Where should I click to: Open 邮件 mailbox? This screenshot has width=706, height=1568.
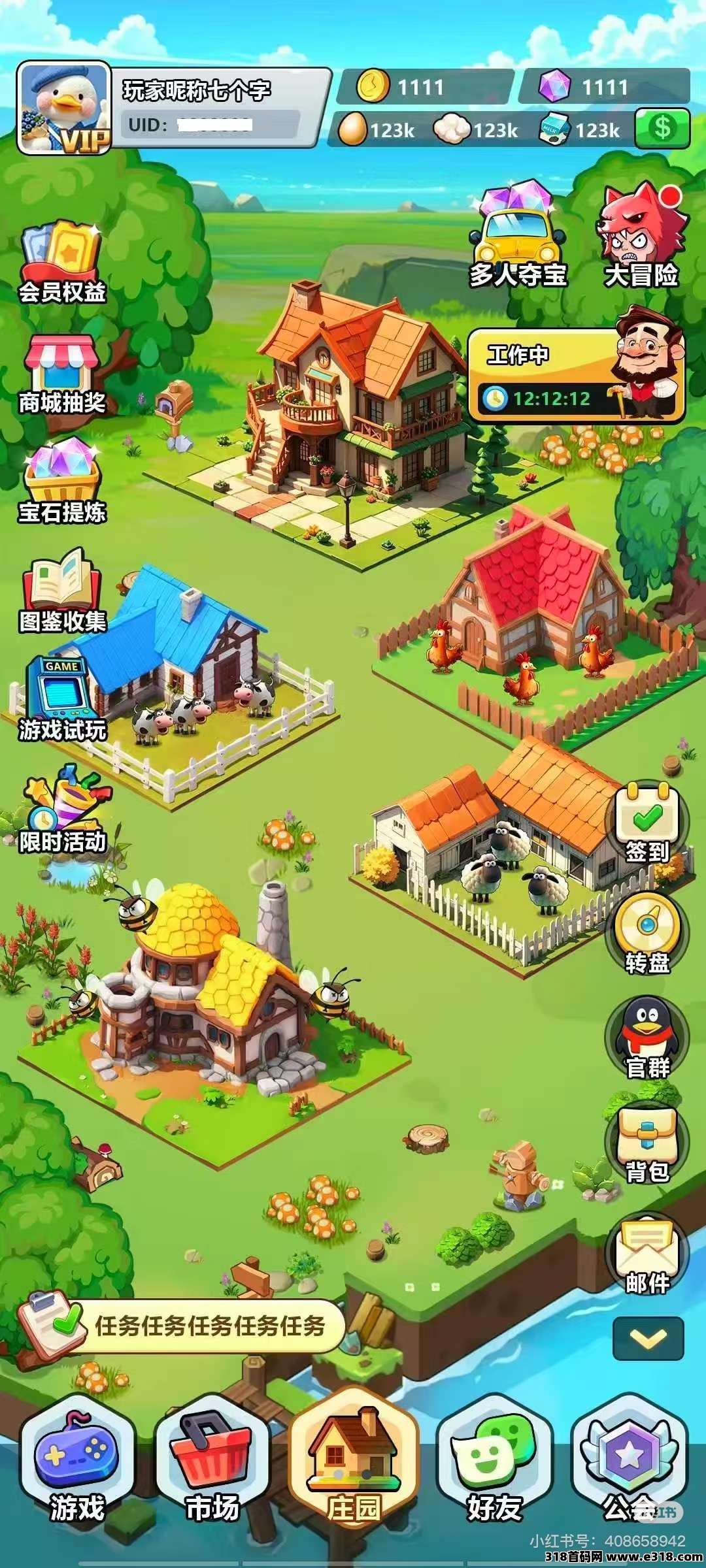tap(647, 1254)
